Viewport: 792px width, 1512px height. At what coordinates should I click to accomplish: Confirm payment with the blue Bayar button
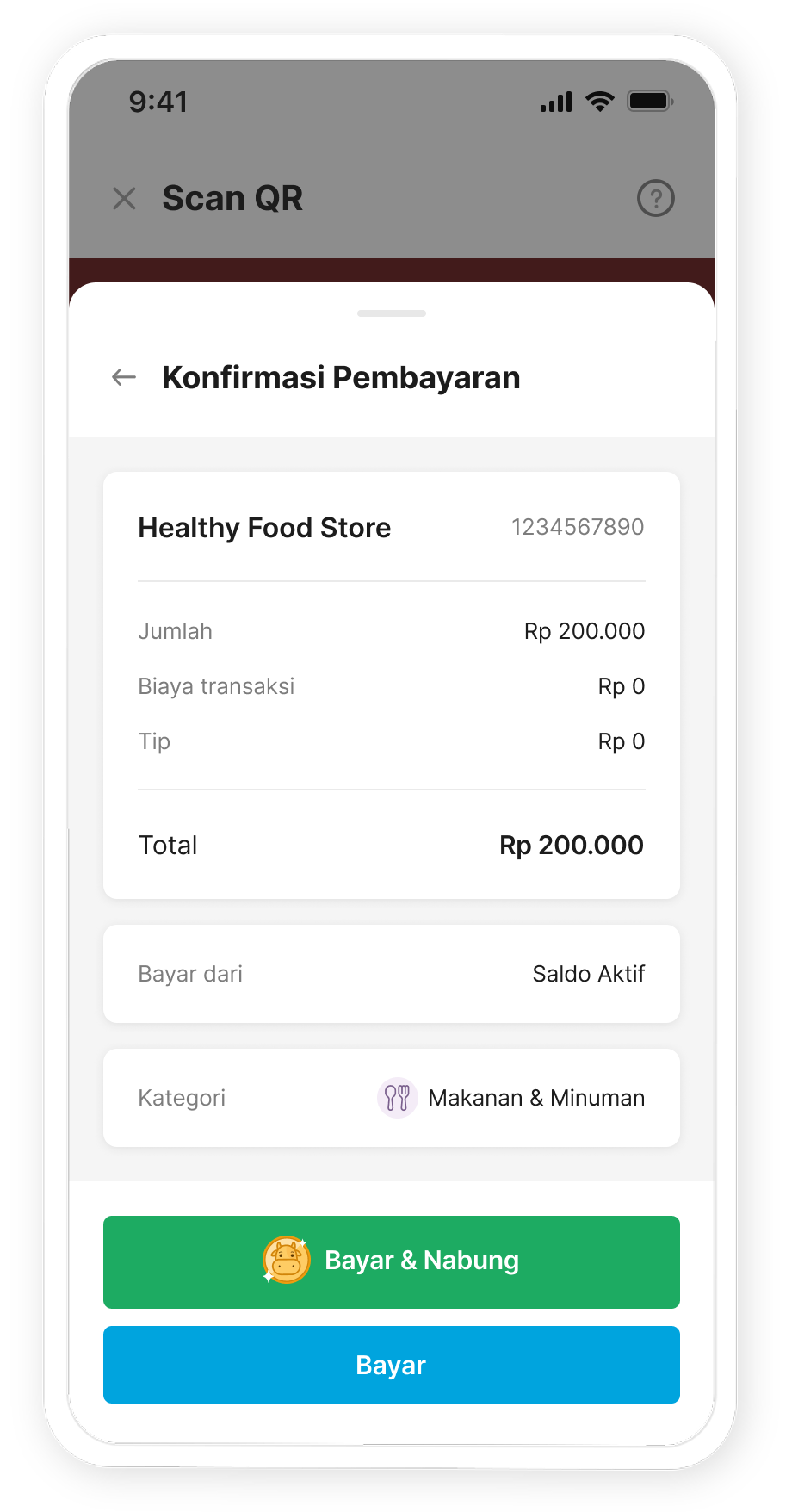[391, 1365]
